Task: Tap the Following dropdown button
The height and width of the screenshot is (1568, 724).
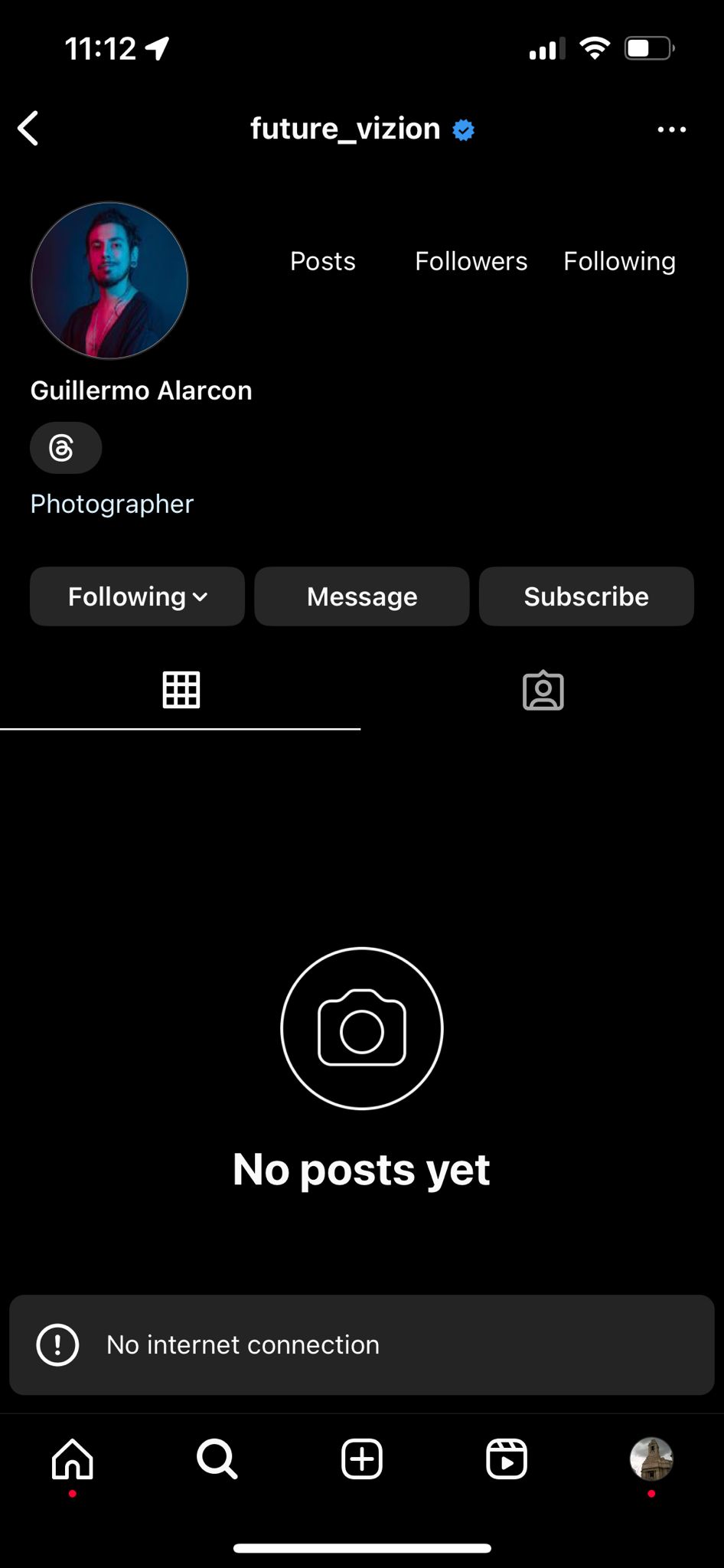Action: coord(137,596)
